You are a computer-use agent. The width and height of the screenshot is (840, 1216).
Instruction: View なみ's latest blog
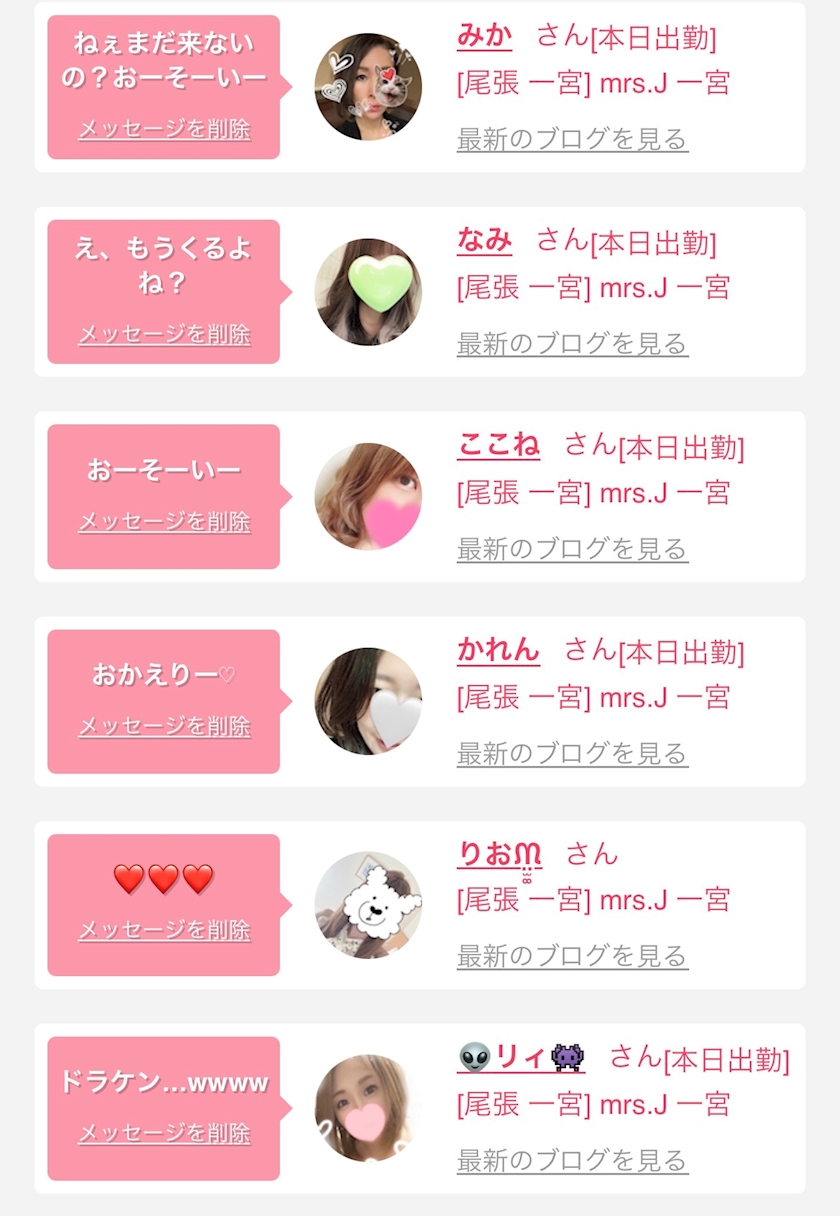(x=572, y=344)
